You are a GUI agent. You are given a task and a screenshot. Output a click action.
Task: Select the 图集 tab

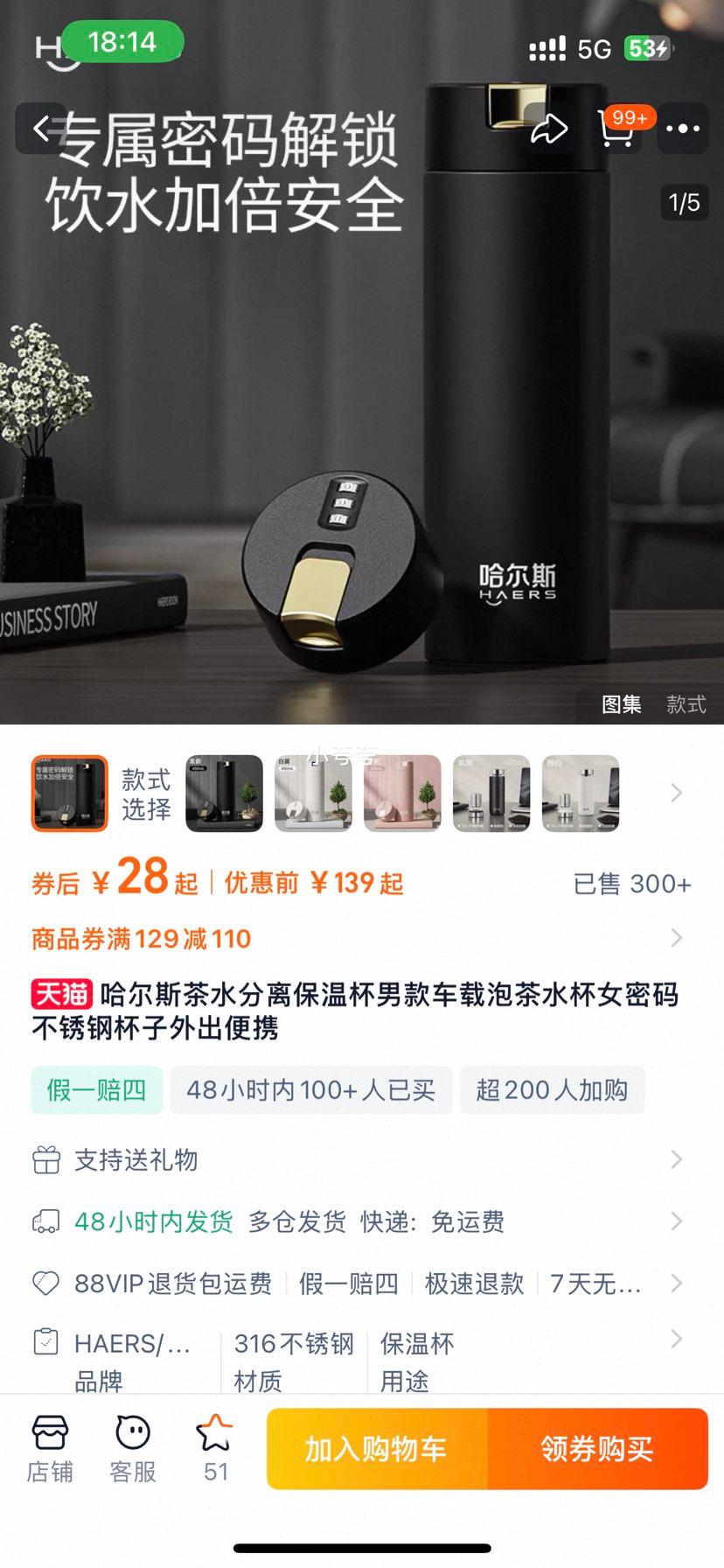click(x=623, y=705)
